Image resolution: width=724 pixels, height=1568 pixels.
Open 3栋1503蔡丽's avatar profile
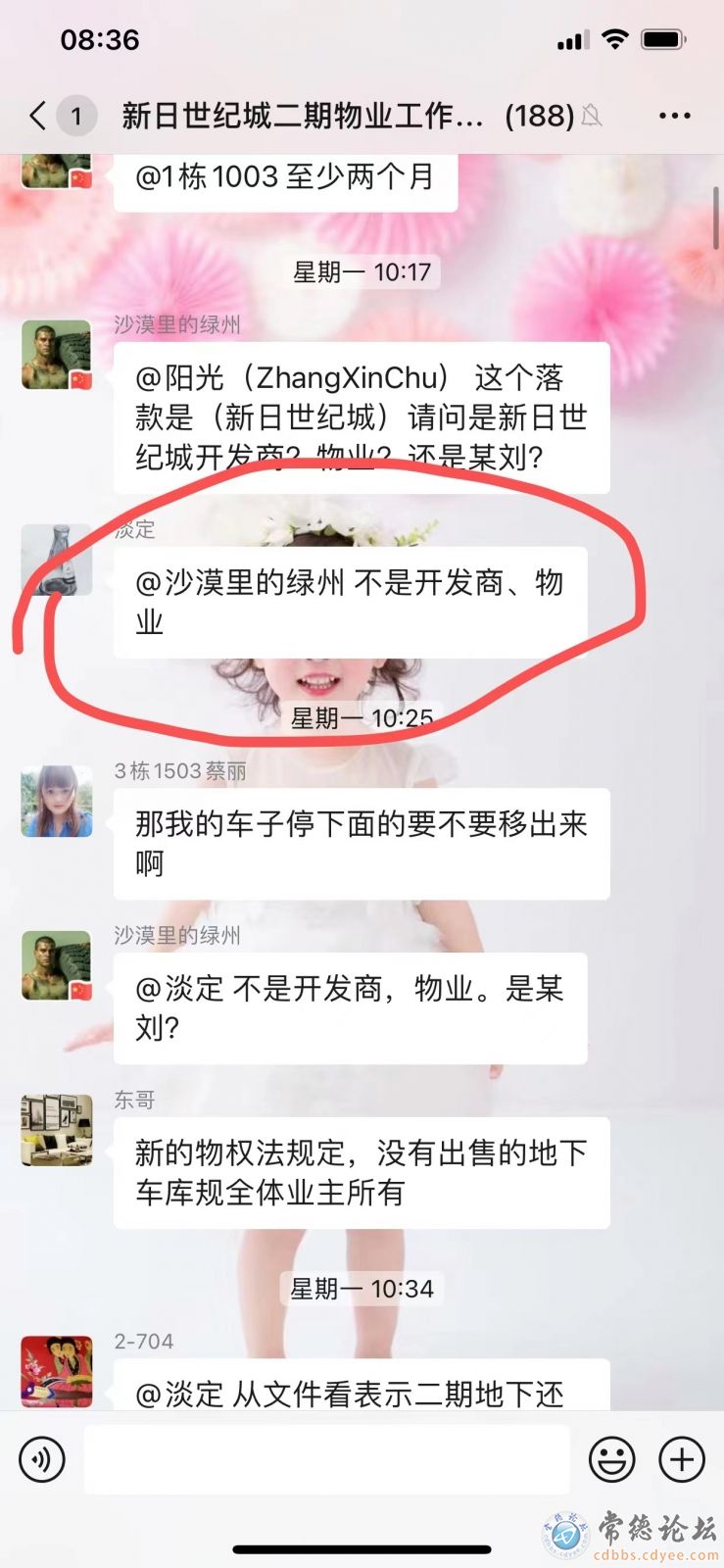click(x=57, y=801)
